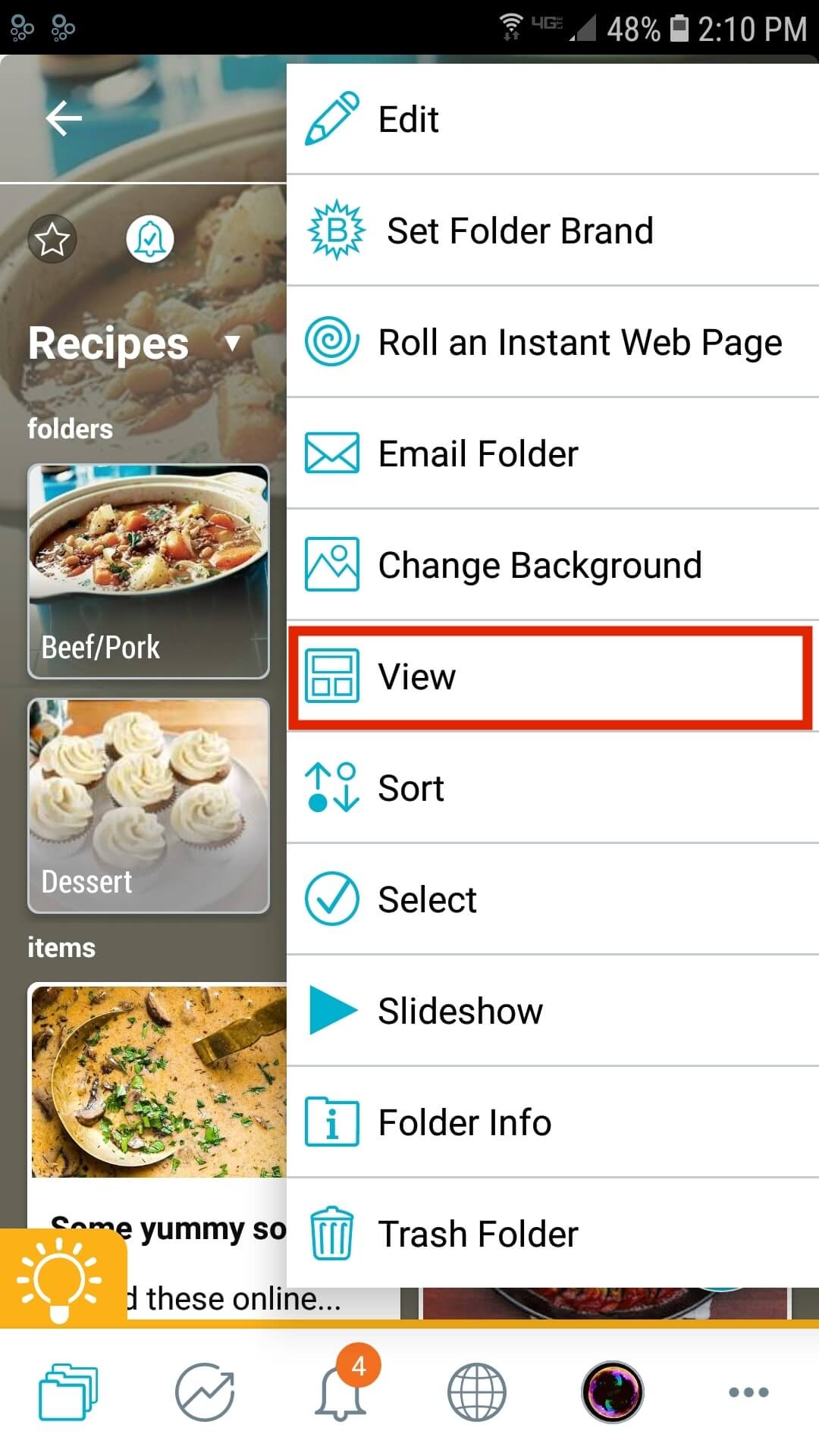Switch to the folders tab in bottom bar
Screen dimensions: 819x1456
click(x=68, y=1392)
